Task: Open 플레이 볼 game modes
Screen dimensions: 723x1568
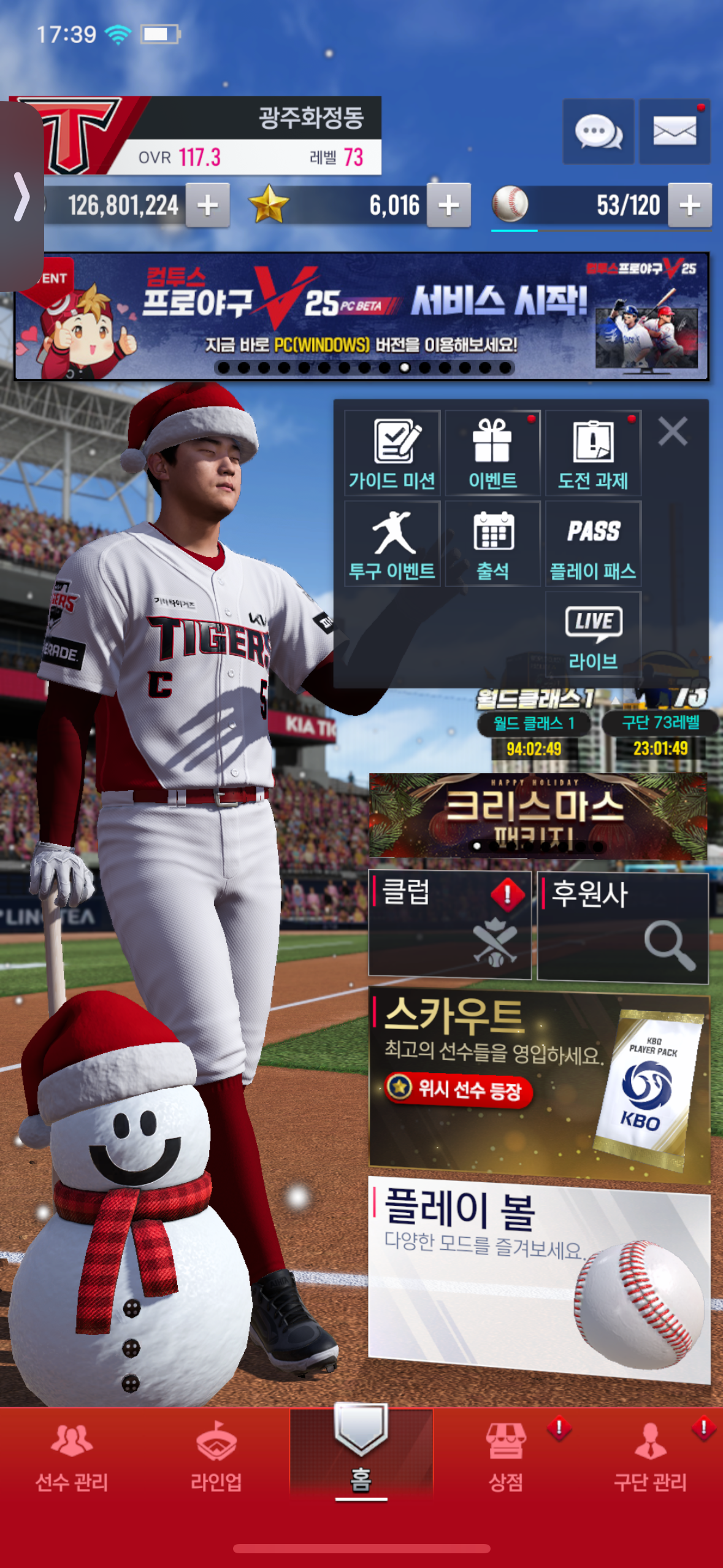Action: [539, 1279]
